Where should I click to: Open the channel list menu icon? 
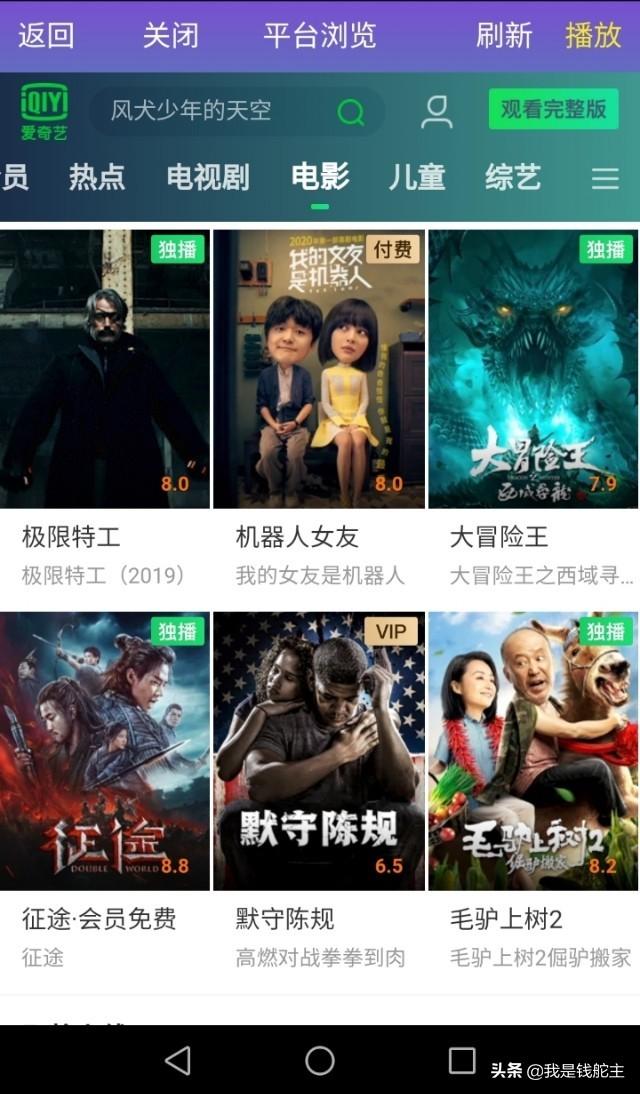(605, 179)
